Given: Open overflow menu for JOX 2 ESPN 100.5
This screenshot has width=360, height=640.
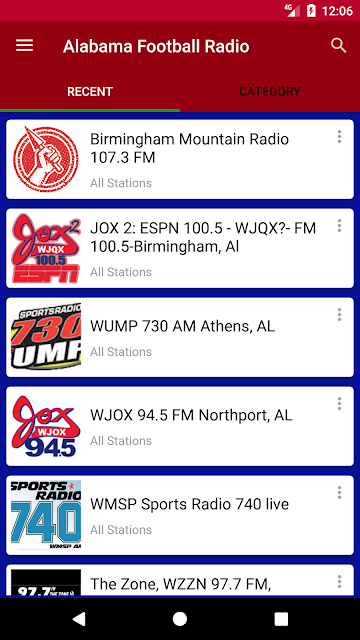Looking at the screenshot, I should (x=339, y=226).
